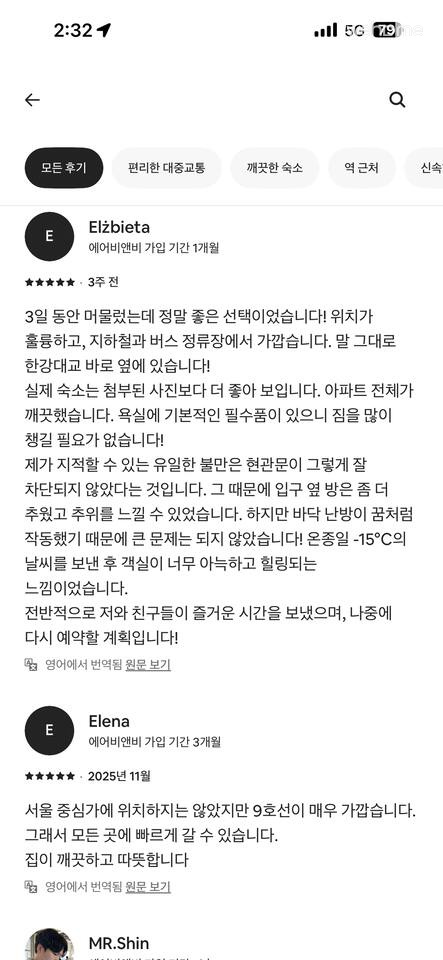The image size is (443, 960).
Task: Tap 원문 보기 under Elena's review
Action: (x=148, y=887)
